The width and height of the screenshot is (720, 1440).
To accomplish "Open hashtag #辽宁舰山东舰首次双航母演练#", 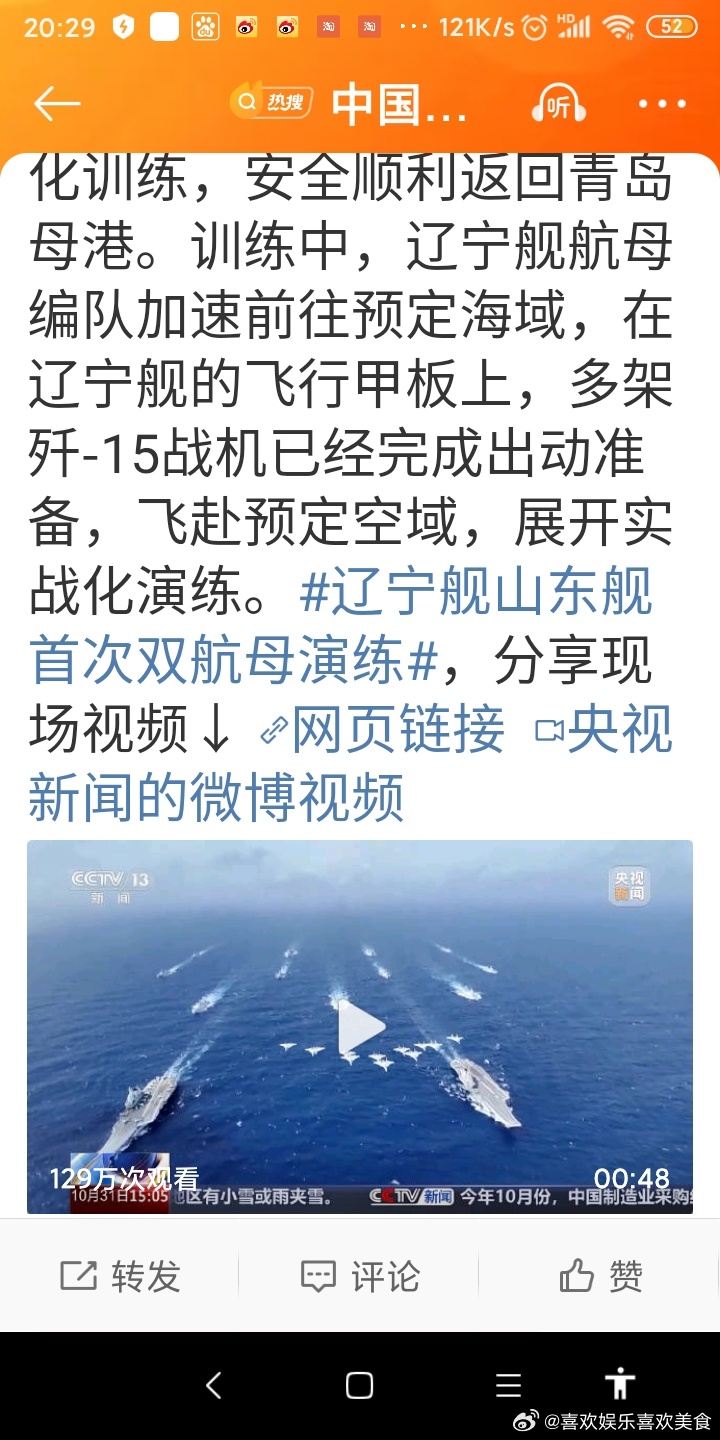I will coord(340,624).
